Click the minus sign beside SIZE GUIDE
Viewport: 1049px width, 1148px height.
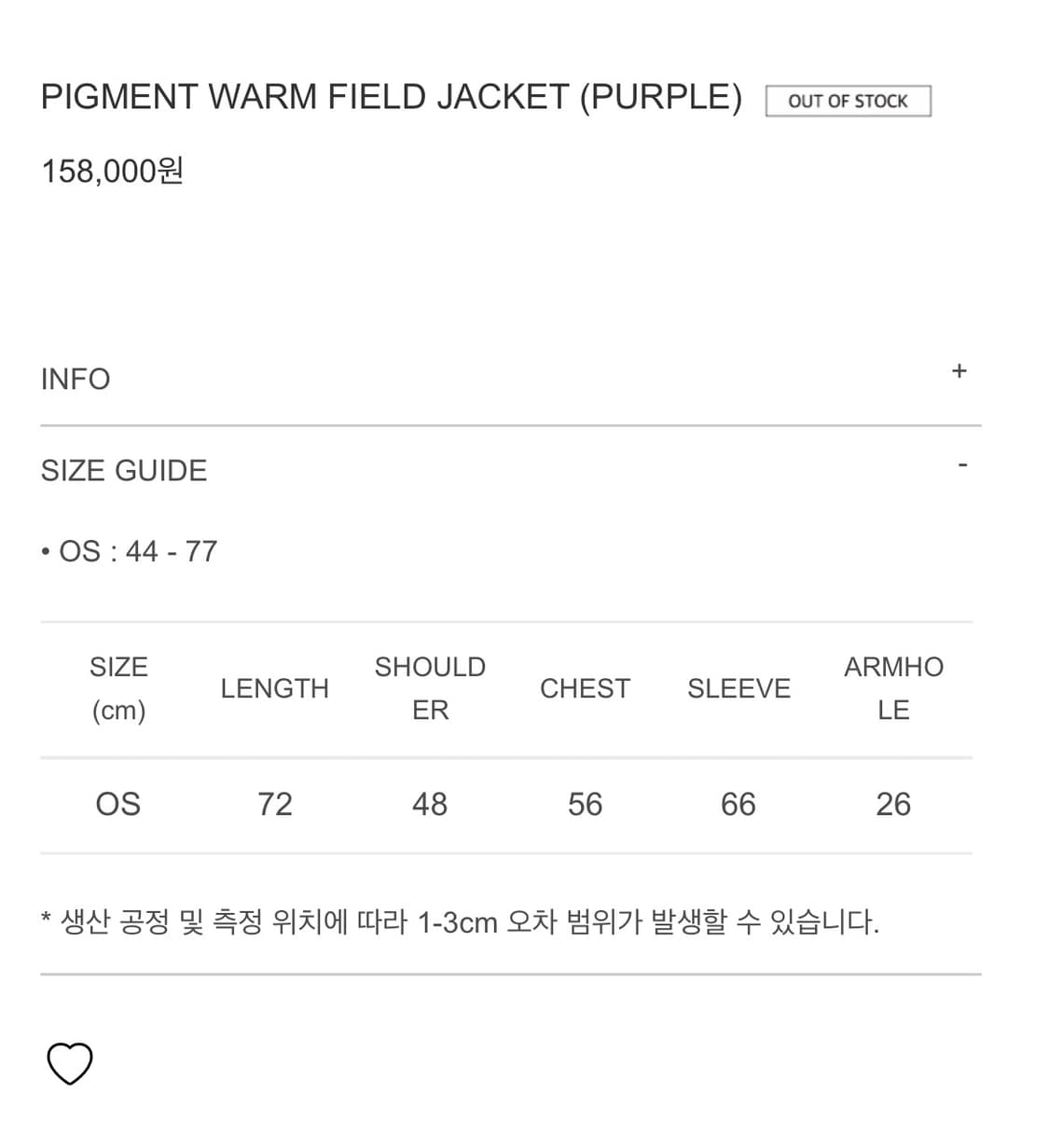(962, 463)
